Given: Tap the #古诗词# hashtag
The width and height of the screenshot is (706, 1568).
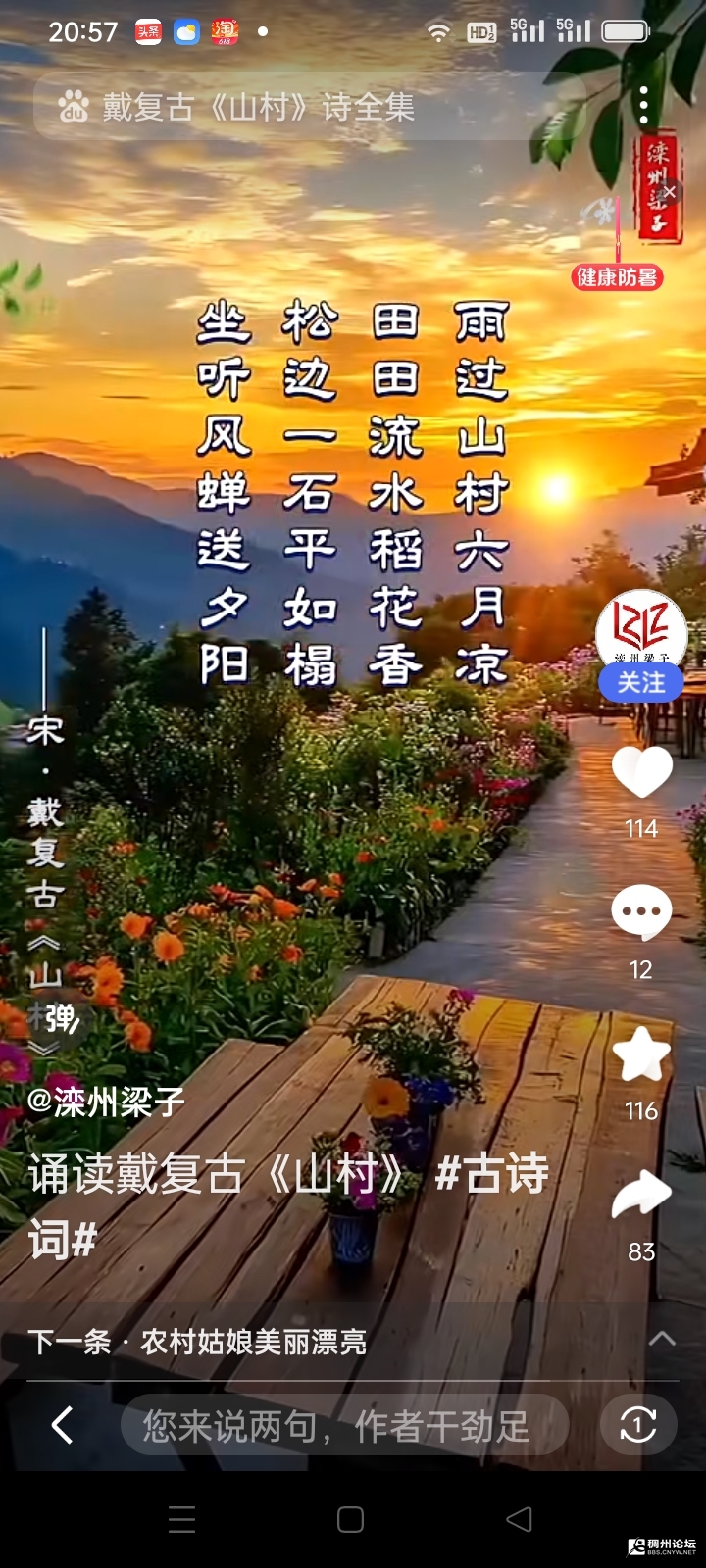Looking at the screenshot, I should point(490,1175).
